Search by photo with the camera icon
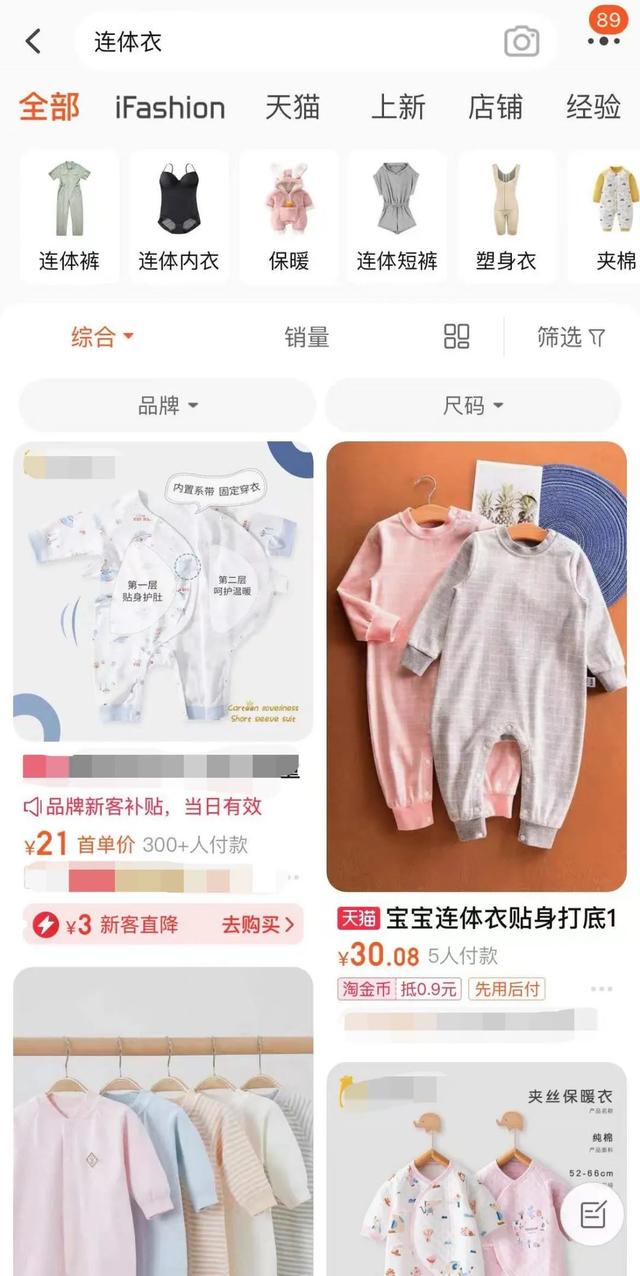Screen dimensions: 640x1276 (521, 41)
